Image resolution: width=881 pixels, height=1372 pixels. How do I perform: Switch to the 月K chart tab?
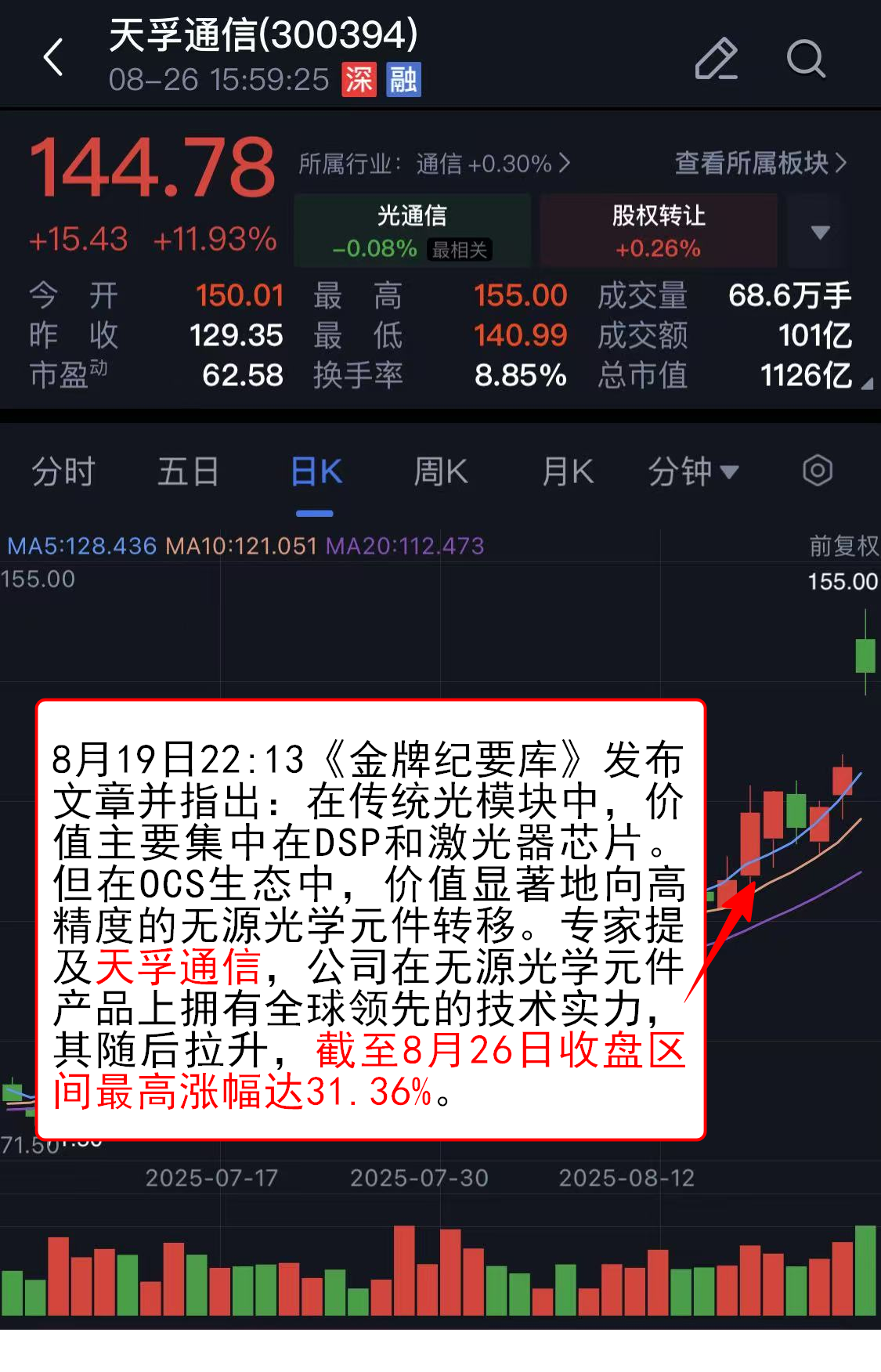tap(568, 472)
